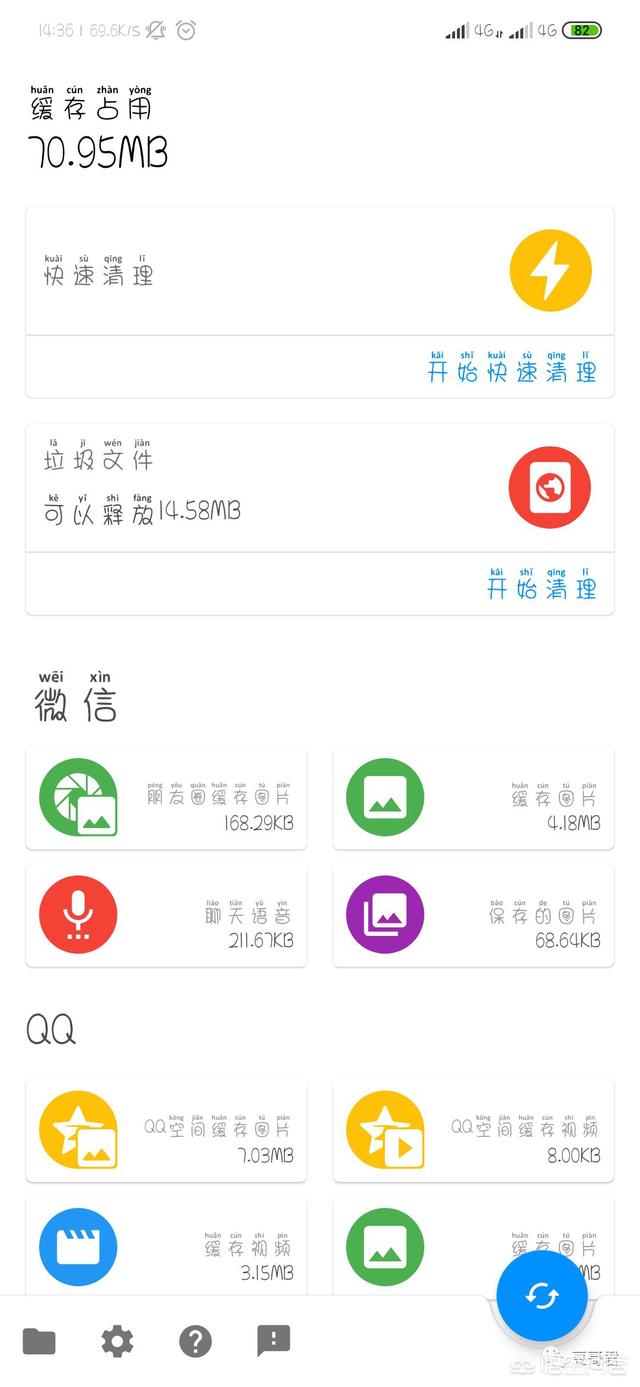640x1387 pixels.
Task: Open WeChat 缓存图片 4.18MB card
Action: (x=473, y=798)
